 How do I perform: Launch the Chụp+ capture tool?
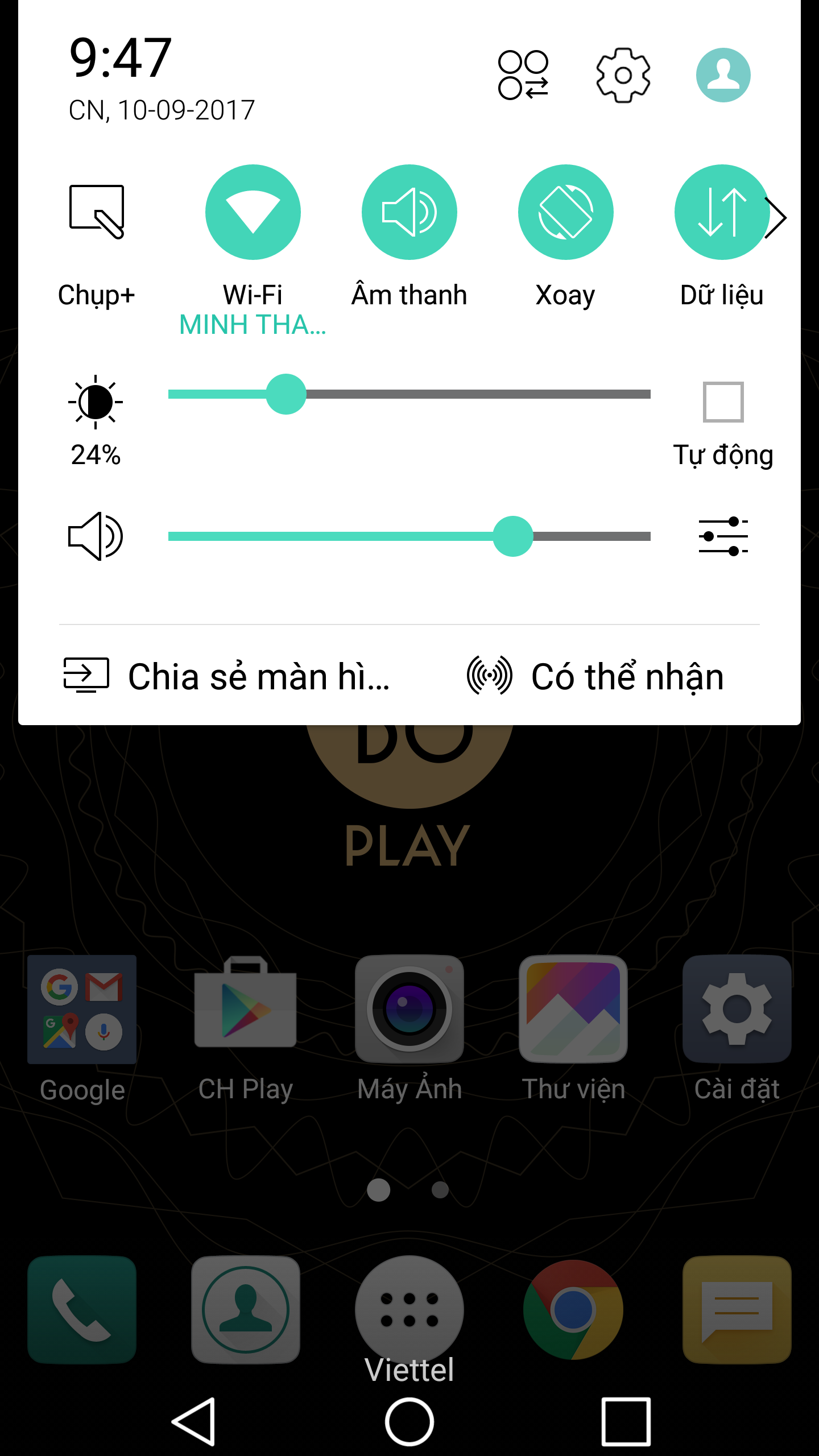96,212
